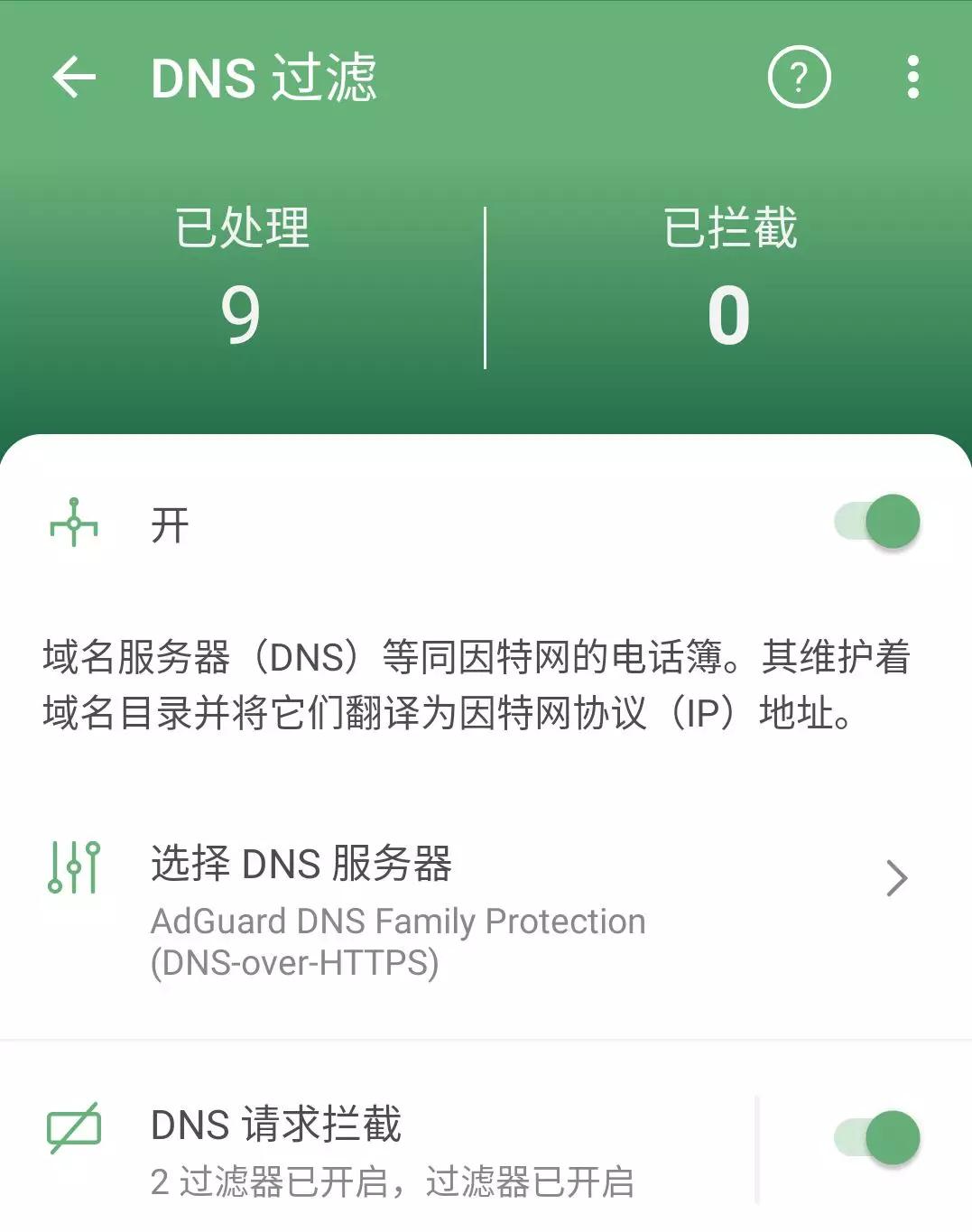Open the help question mark icon
This screenshot has width=972, height=1232.
[x=799, y=77]
